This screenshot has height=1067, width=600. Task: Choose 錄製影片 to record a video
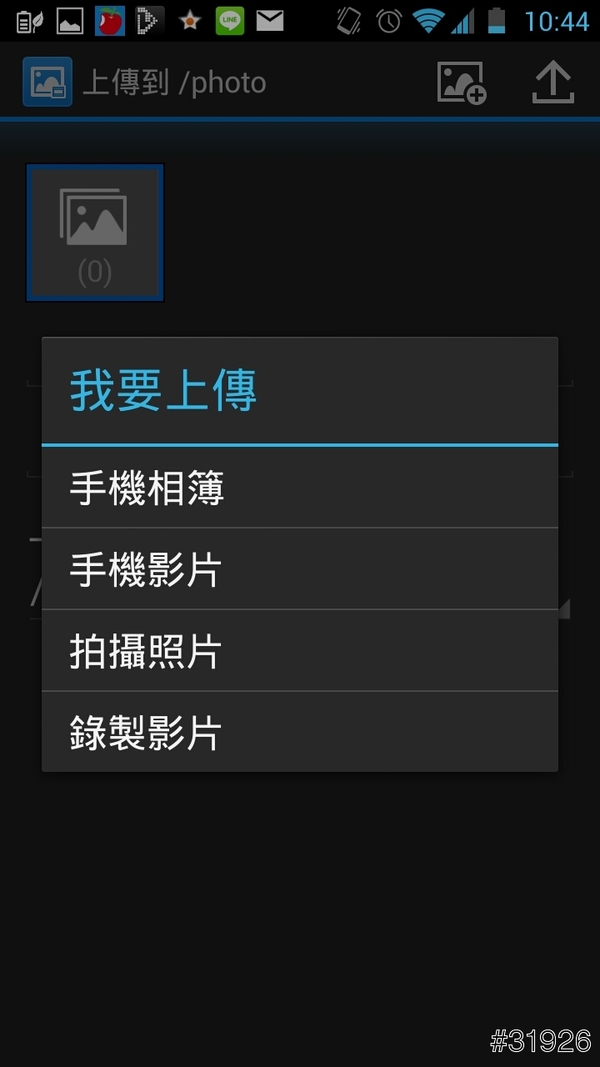pos(299,733)
